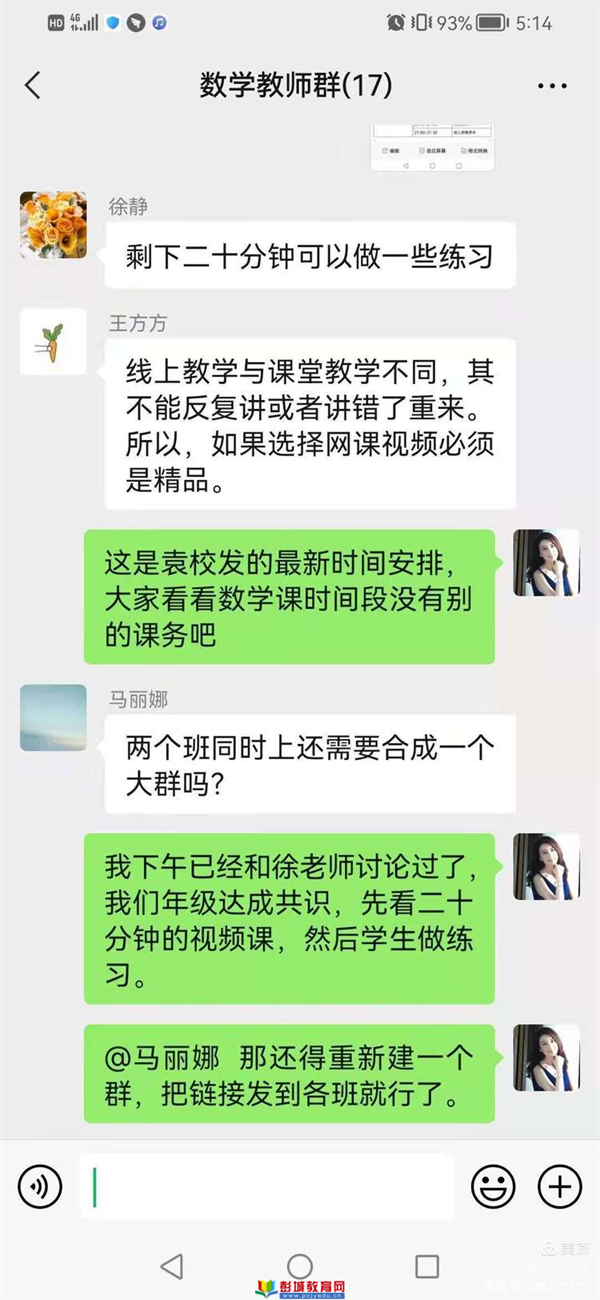Tap own avatar beside 袁校 schedule message
Viewport: 600px width, 1300px height.
pos(546,563)
